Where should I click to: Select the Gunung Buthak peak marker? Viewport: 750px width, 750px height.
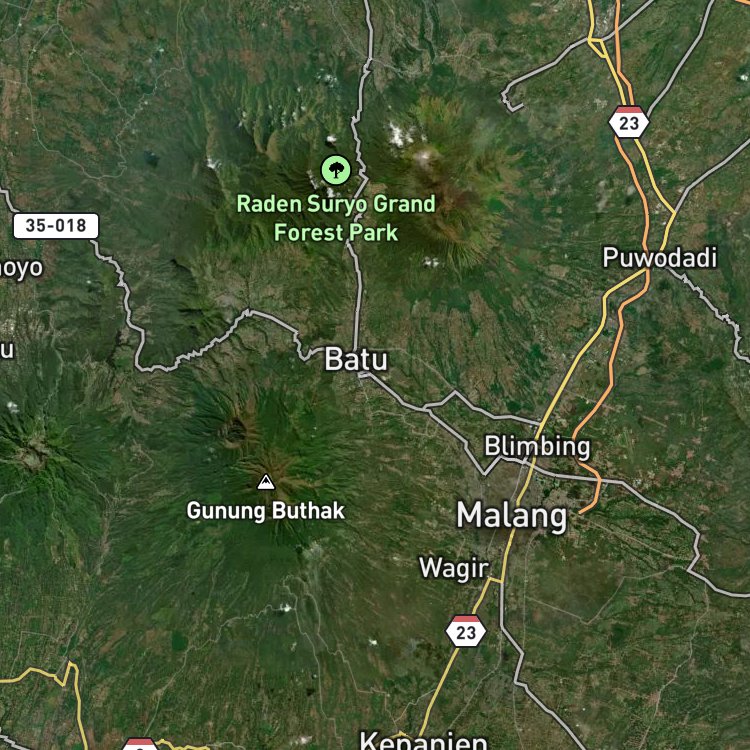[x=266, y=482]
